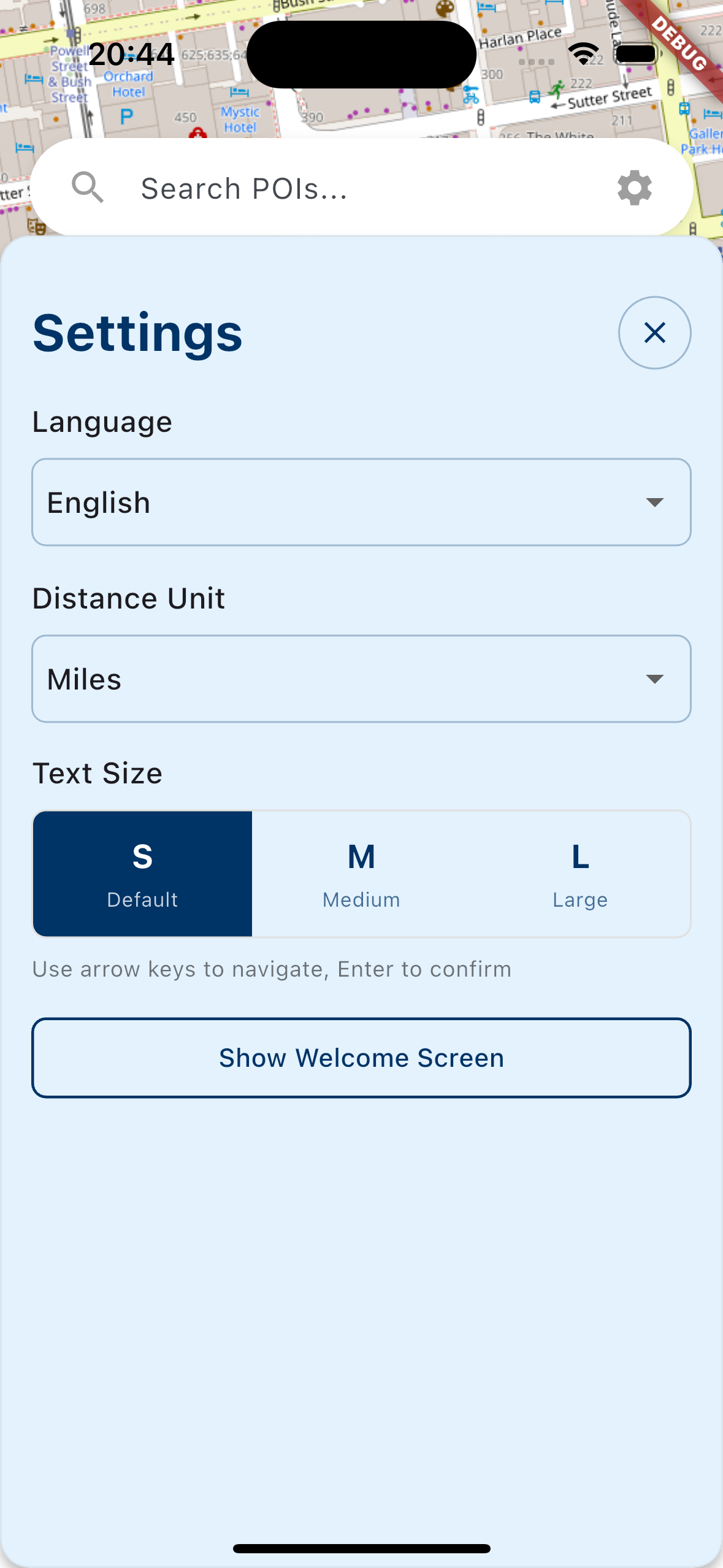Tap the green pedestrian icon near Sutter Street
The image size is (723, 1568).
557,90
